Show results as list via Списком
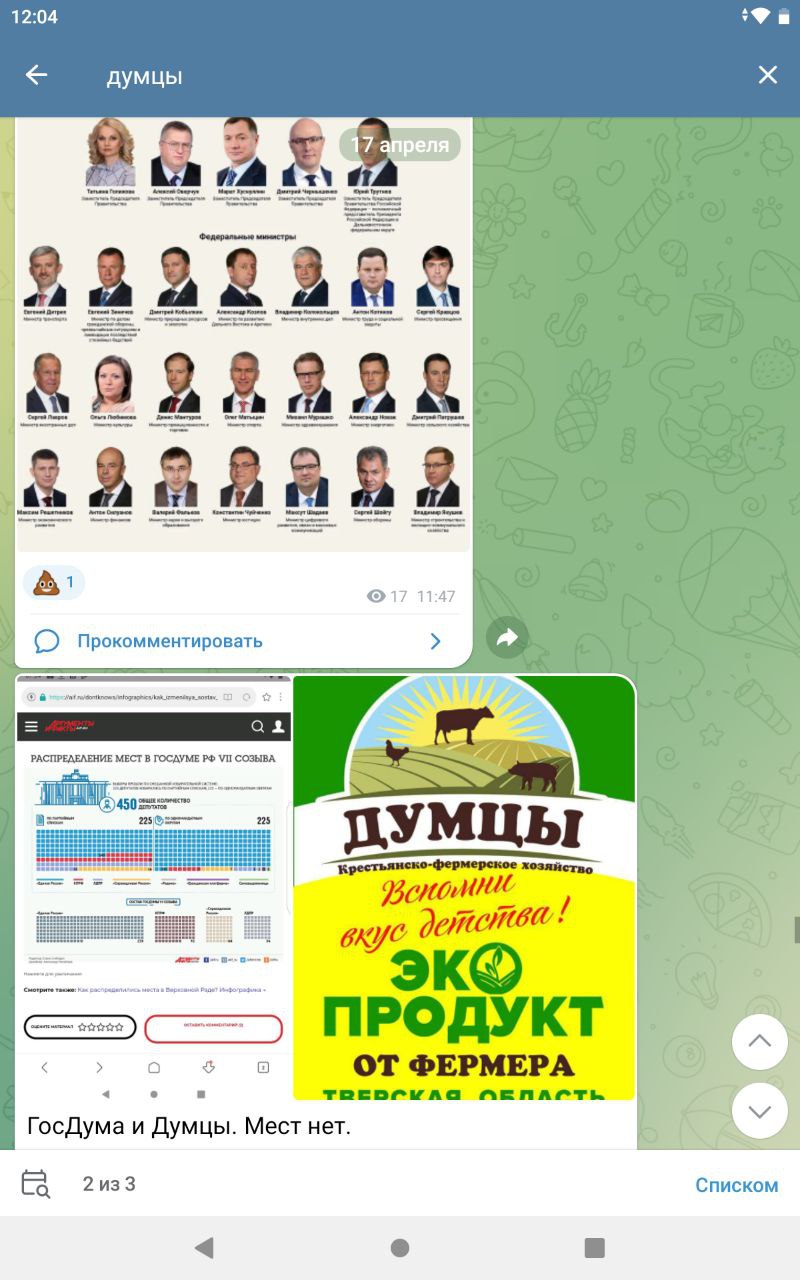The width and height of the screenshot is (800, 1280). 736,1185
